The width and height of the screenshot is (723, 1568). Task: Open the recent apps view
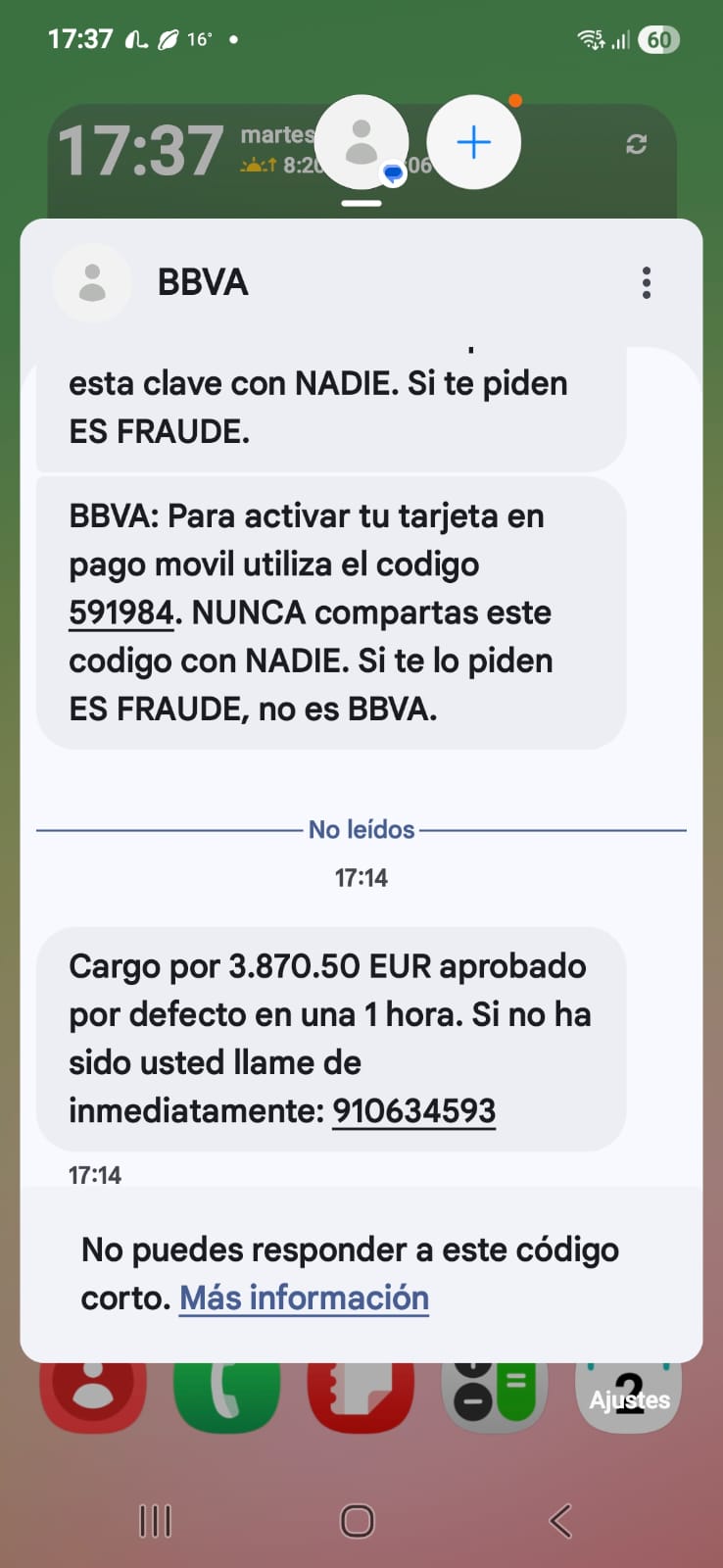(x=155, y=1521)
